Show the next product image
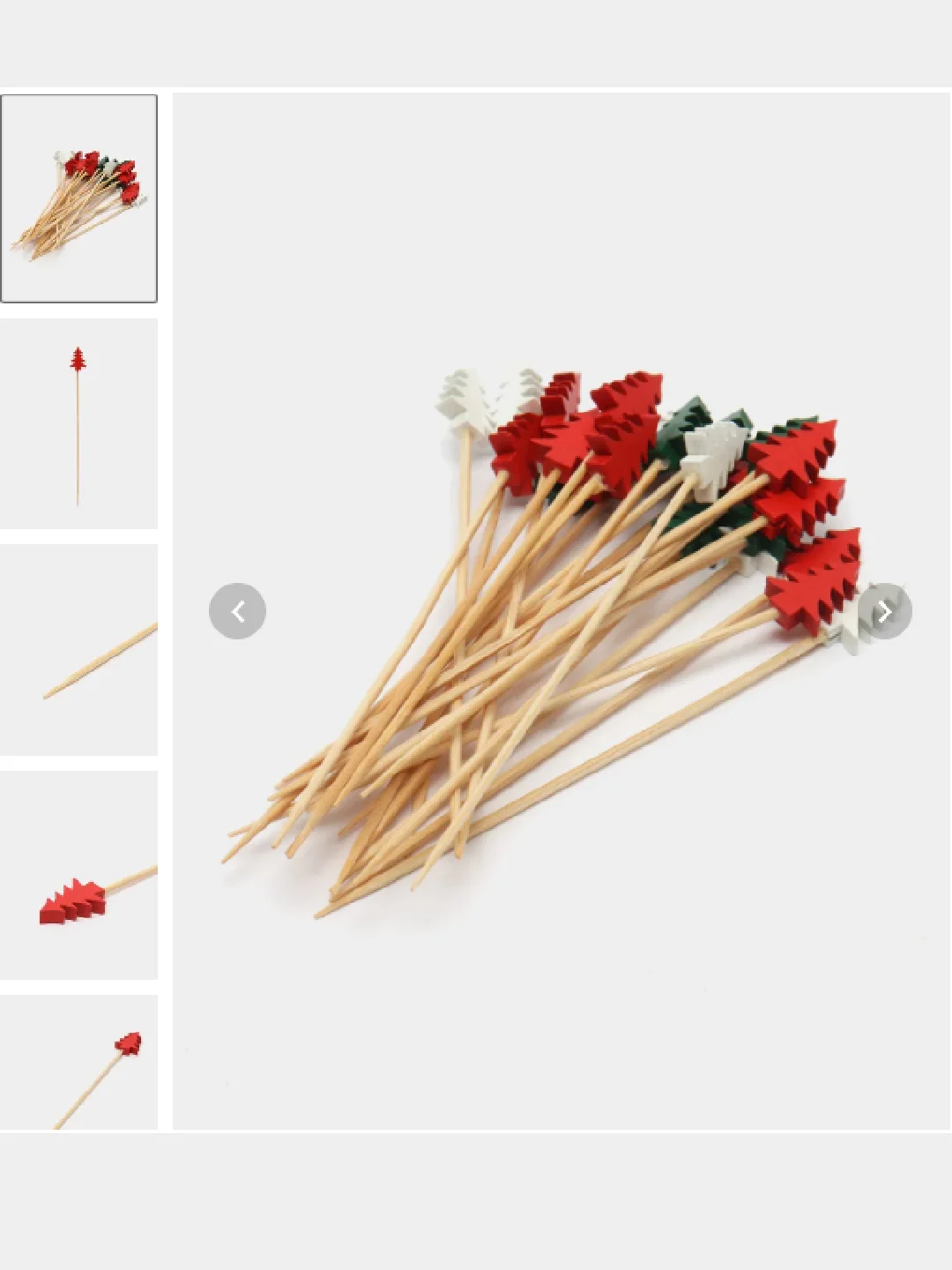Viewport: 952px width, 1270px height. pyautogui.click(x=884, y=610)
